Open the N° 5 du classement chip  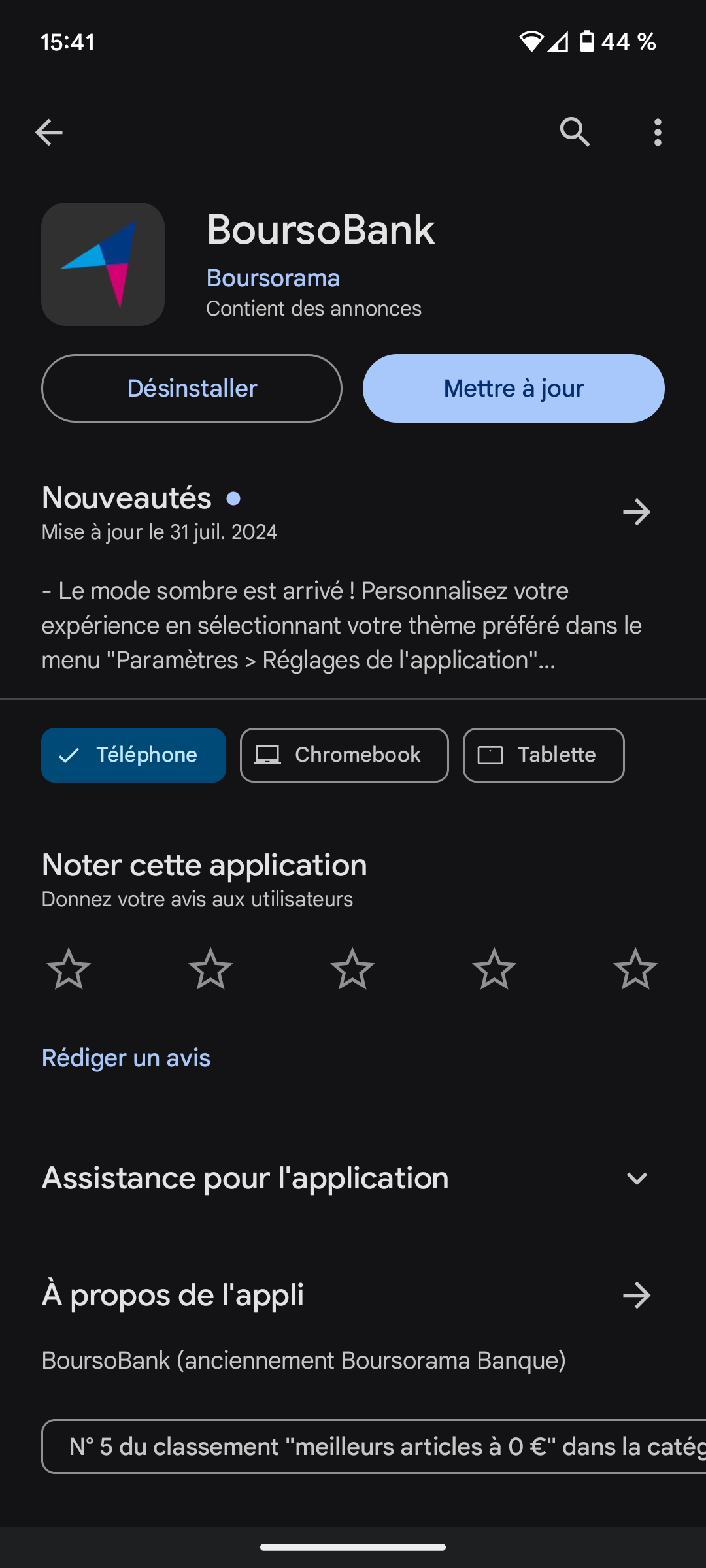point(374,1446)
